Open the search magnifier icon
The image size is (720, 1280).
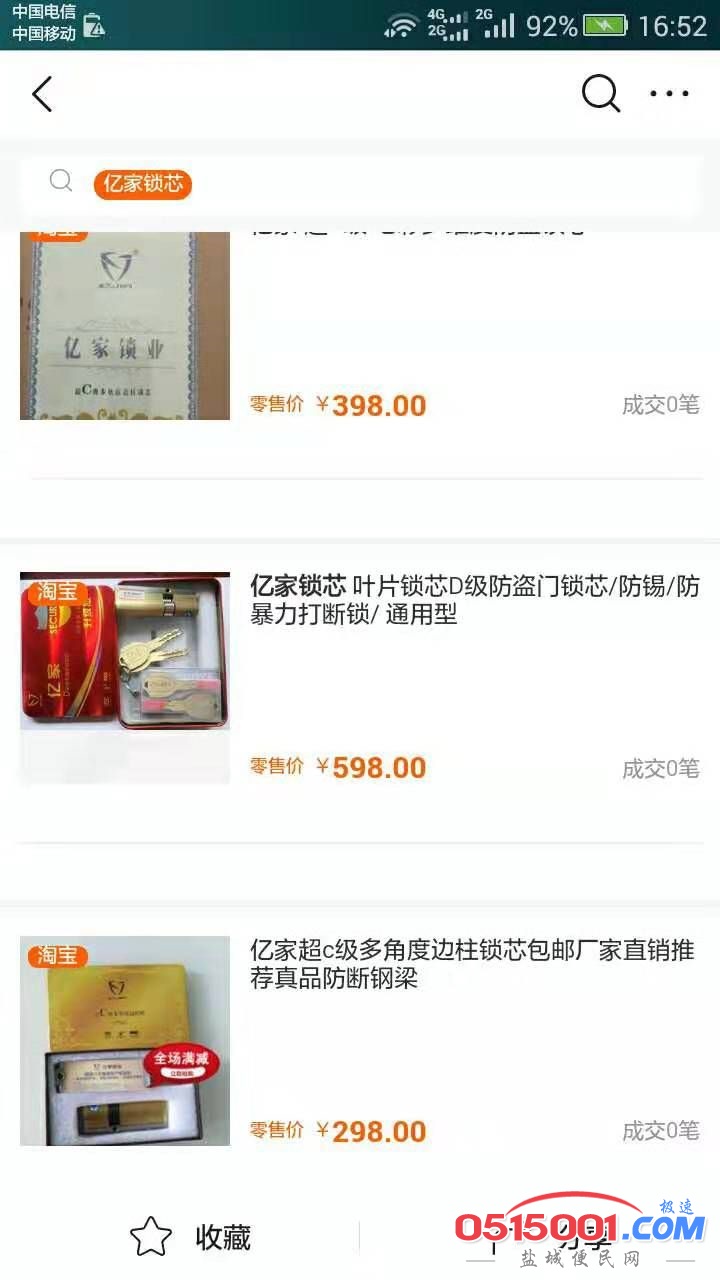[x=601, y=94]
